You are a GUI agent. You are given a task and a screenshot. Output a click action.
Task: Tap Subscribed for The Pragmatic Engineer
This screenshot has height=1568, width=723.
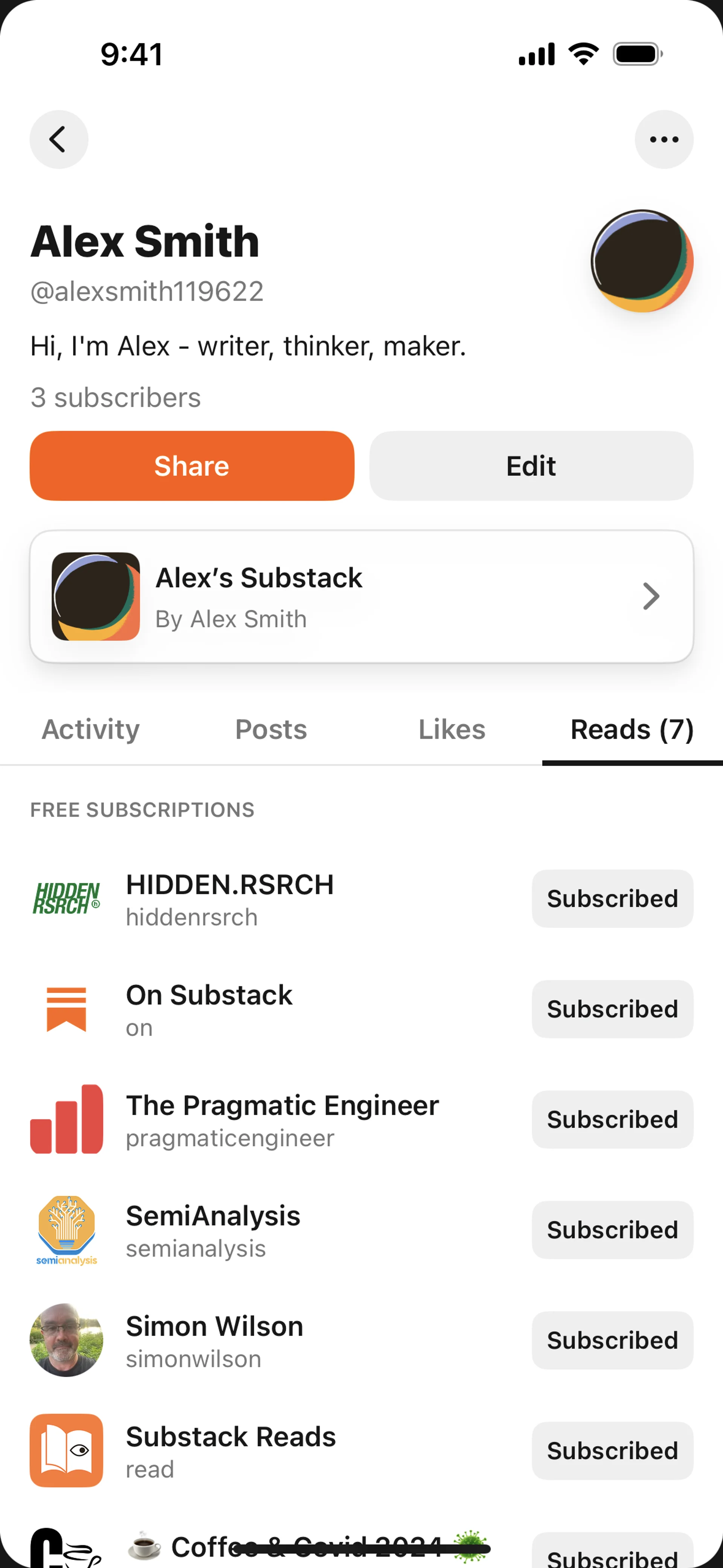click(612, 1119)
